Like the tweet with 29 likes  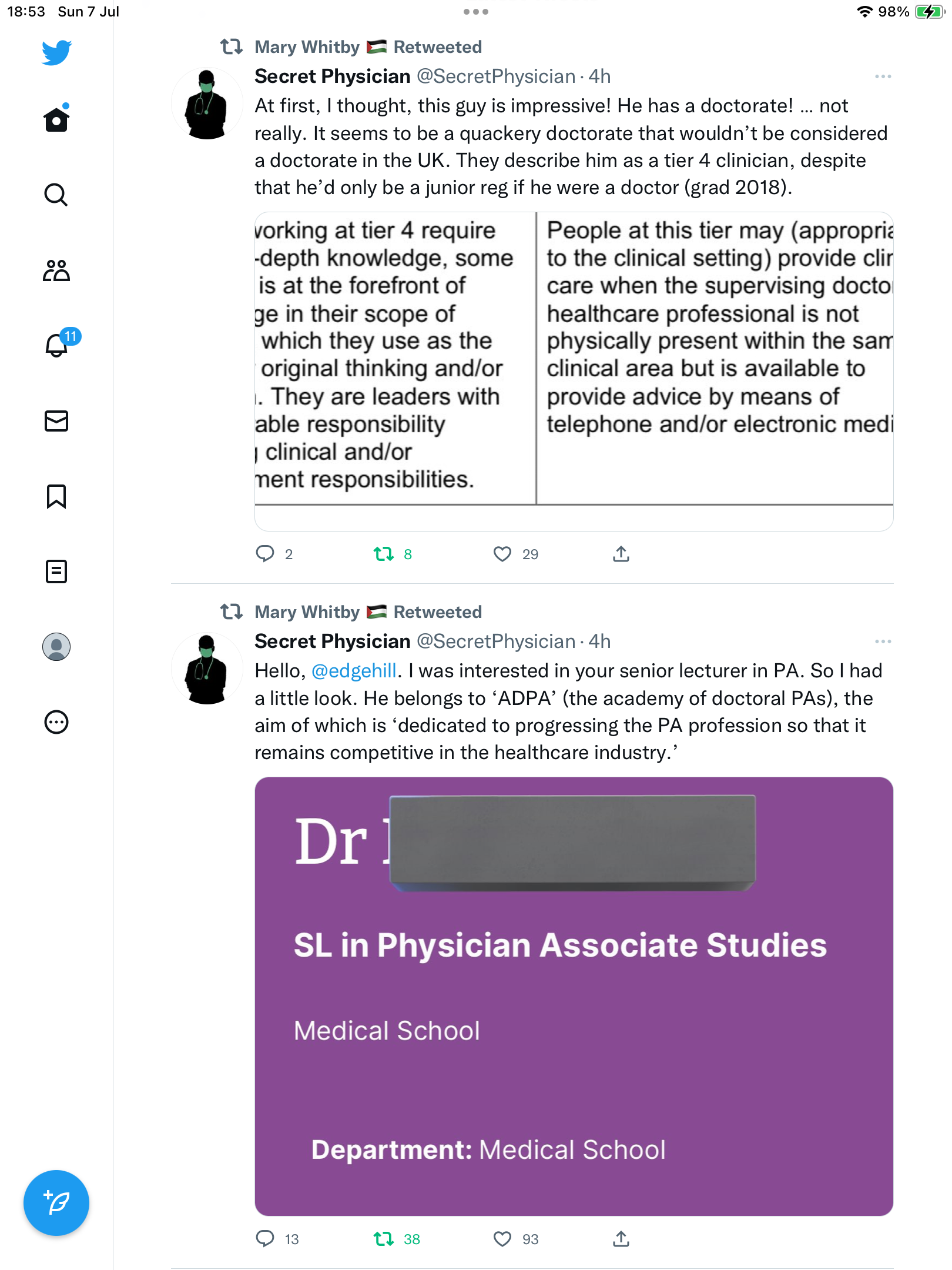click(x=502, y=554)
